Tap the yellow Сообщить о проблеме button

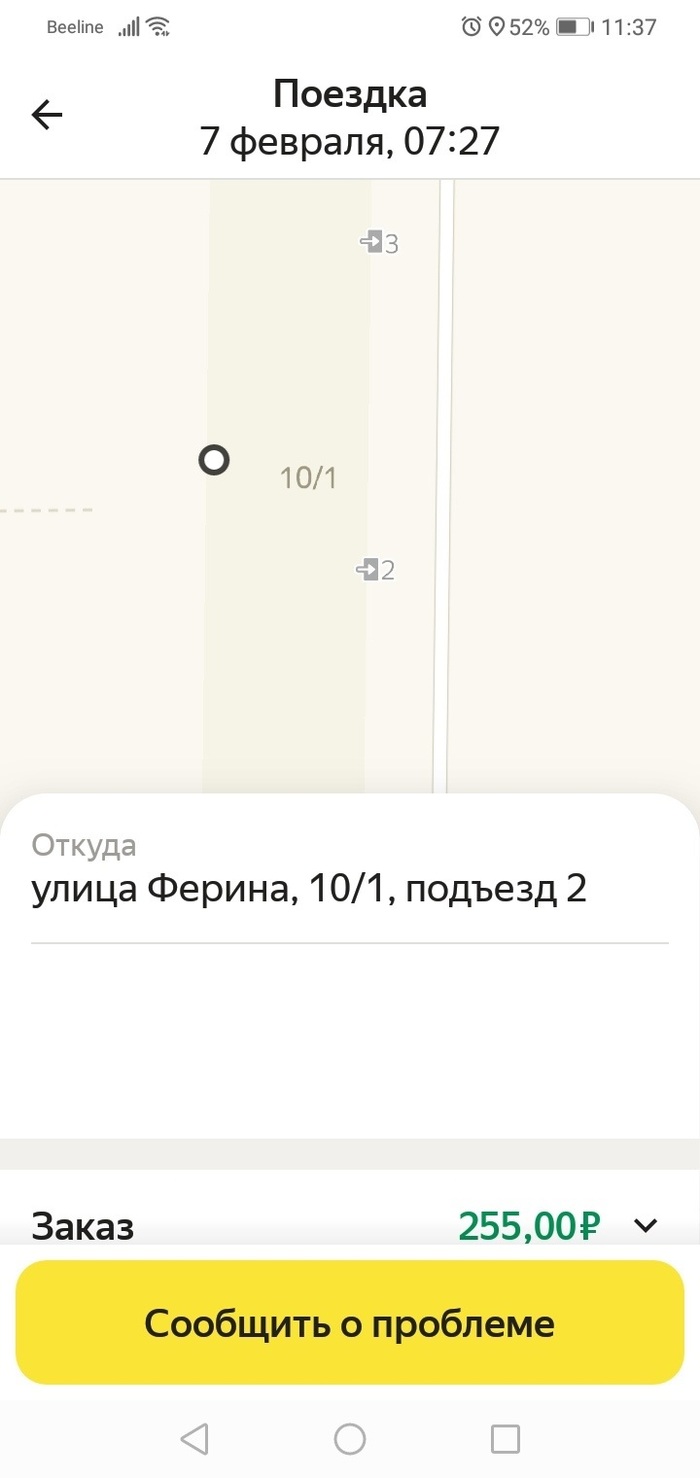coord(350,1323)
